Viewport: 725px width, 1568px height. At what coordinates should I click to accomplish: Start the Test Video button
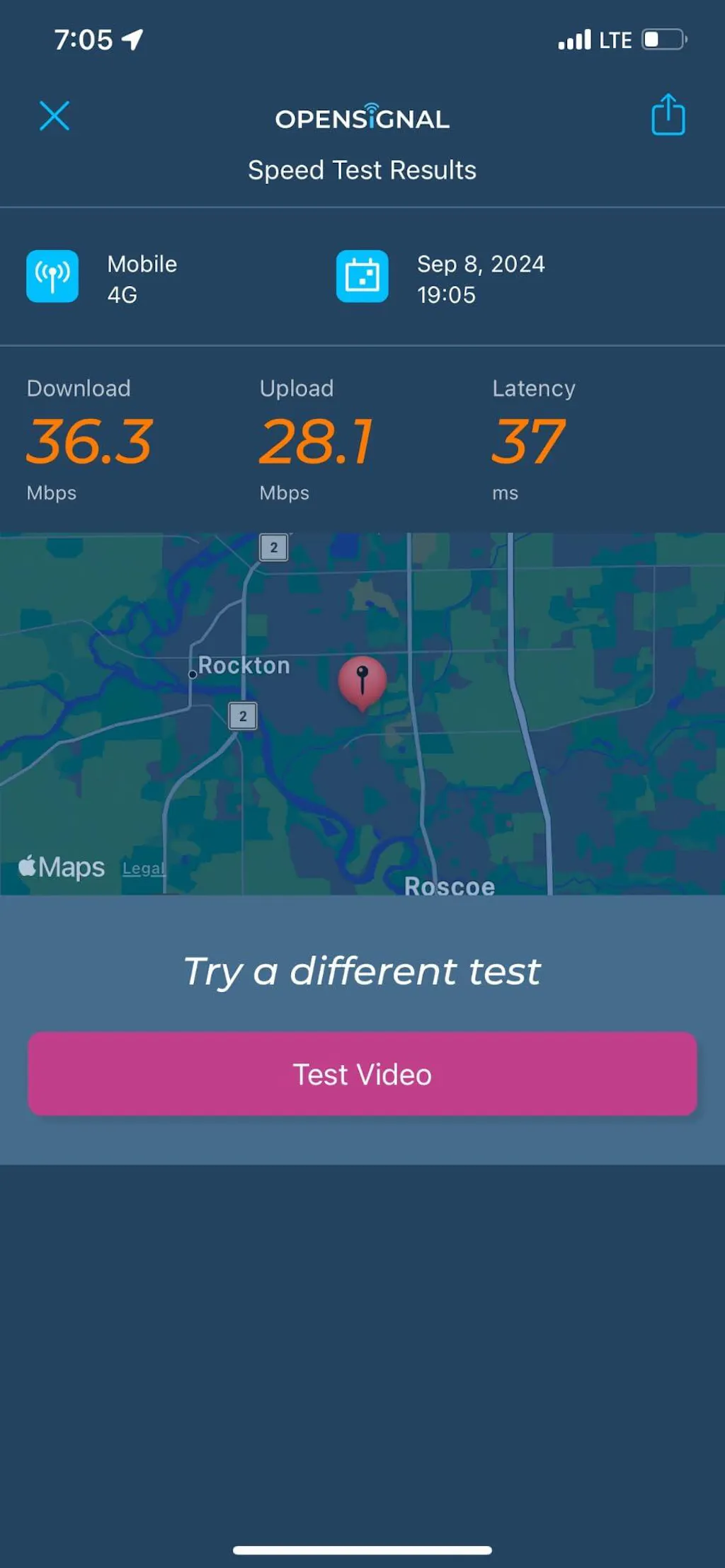tap(362, 1073)
